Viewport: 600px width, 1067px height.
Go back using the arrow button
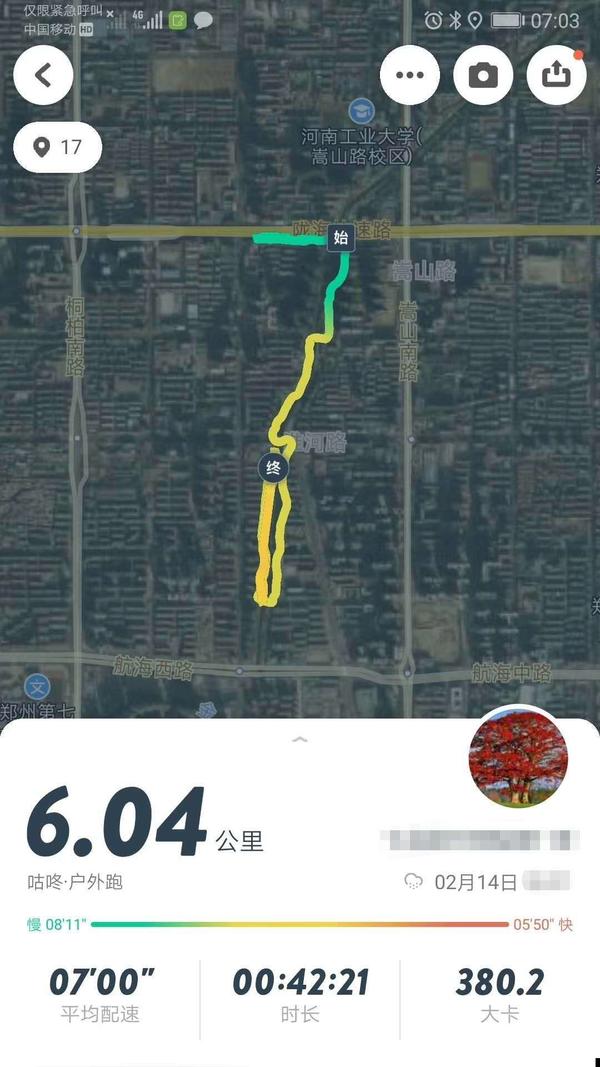(x=43, y=75)
